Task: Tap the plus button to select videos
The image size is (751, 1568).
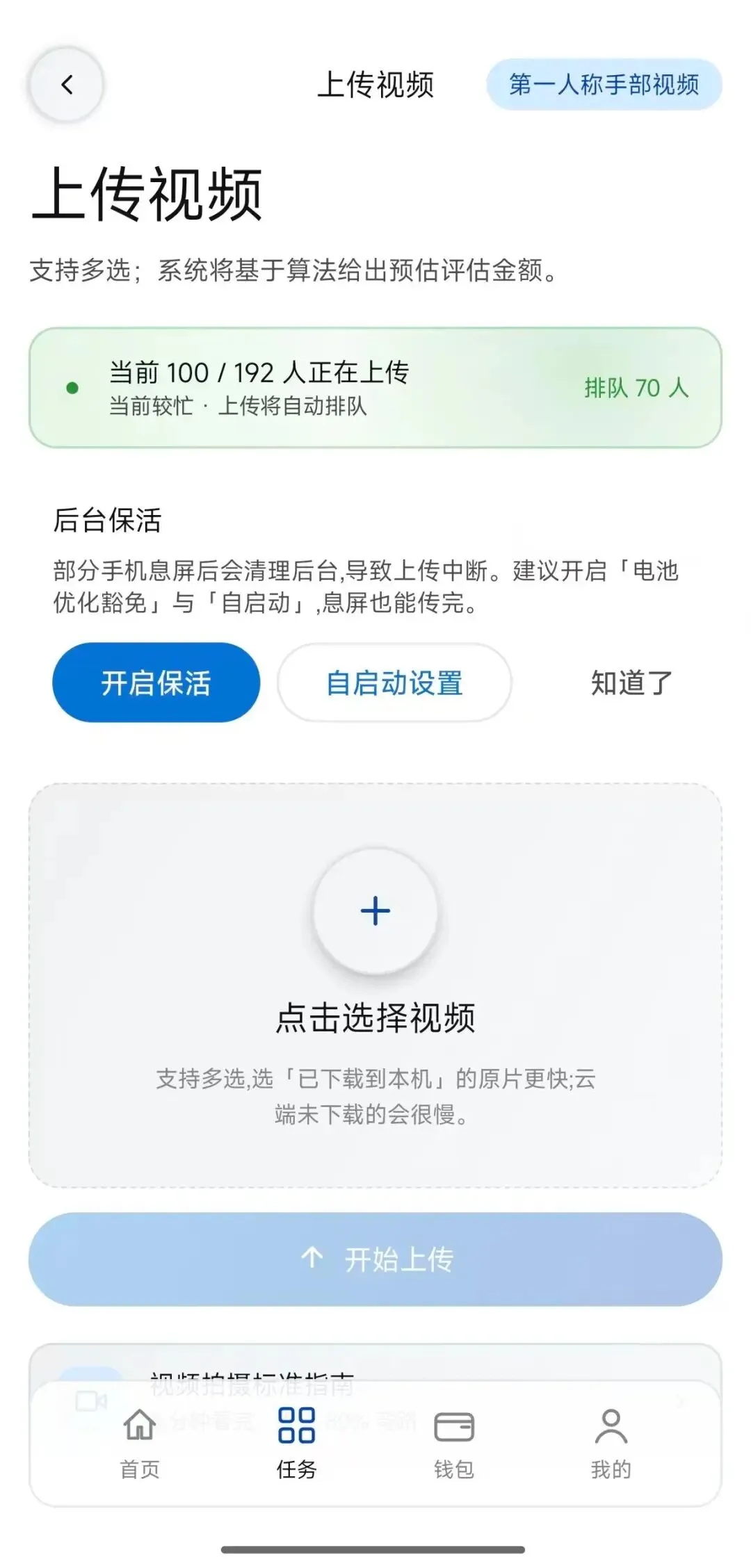Action: pos(375,910)
